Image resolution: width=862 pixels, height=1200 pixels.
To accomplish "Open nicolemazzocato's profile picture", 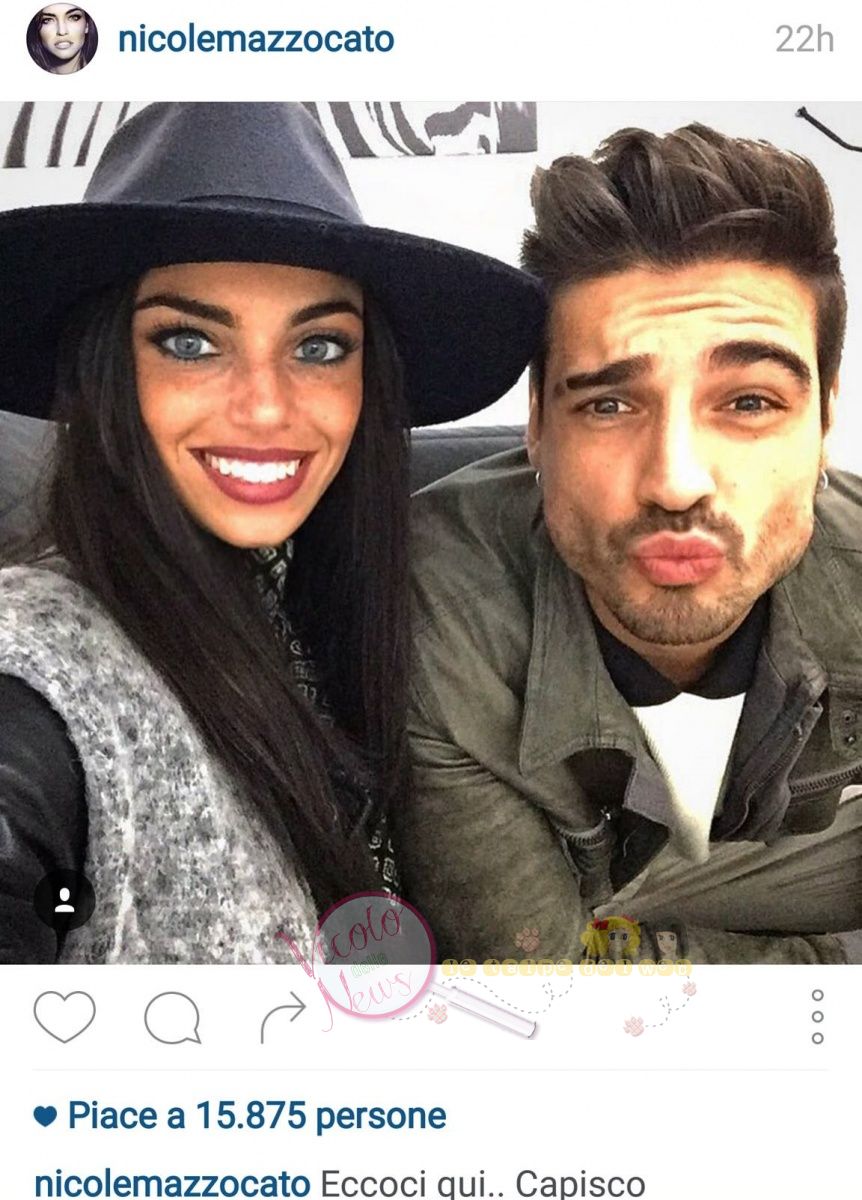I will 62,39.
